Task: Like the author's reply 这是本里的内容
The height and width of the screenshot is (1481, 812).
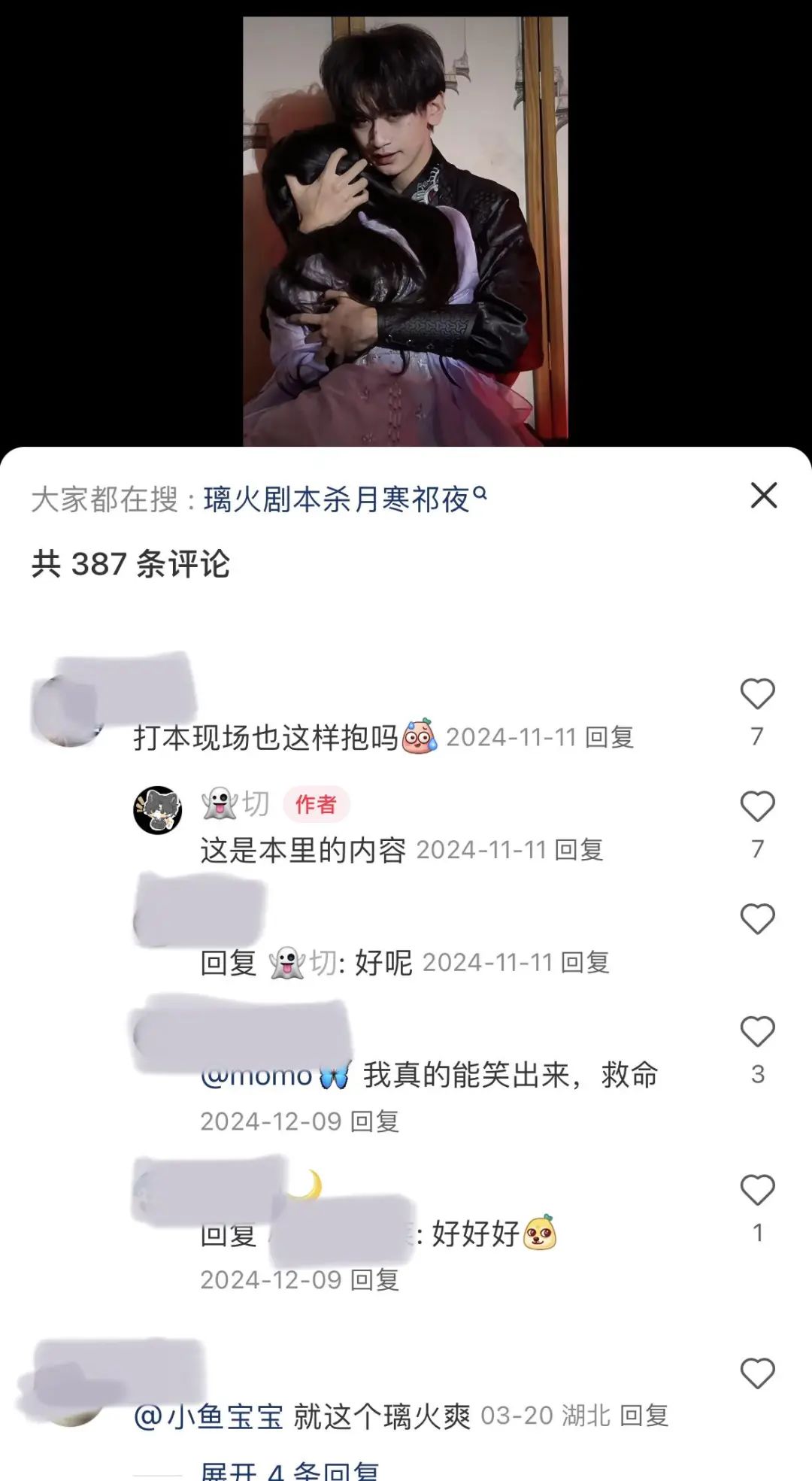Action: [x=757, y=806]
